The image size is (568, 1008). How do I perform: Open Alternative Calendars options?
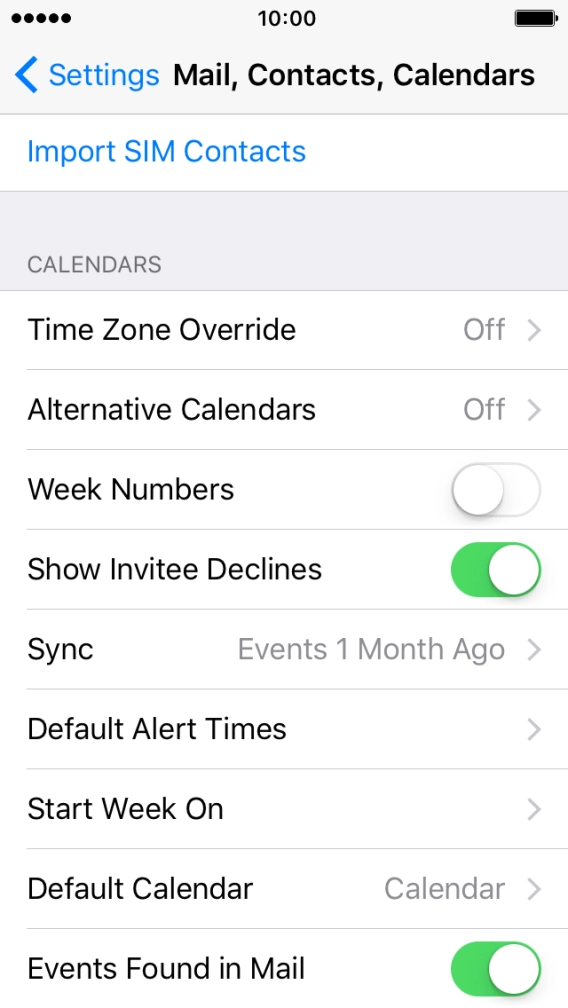284,410
